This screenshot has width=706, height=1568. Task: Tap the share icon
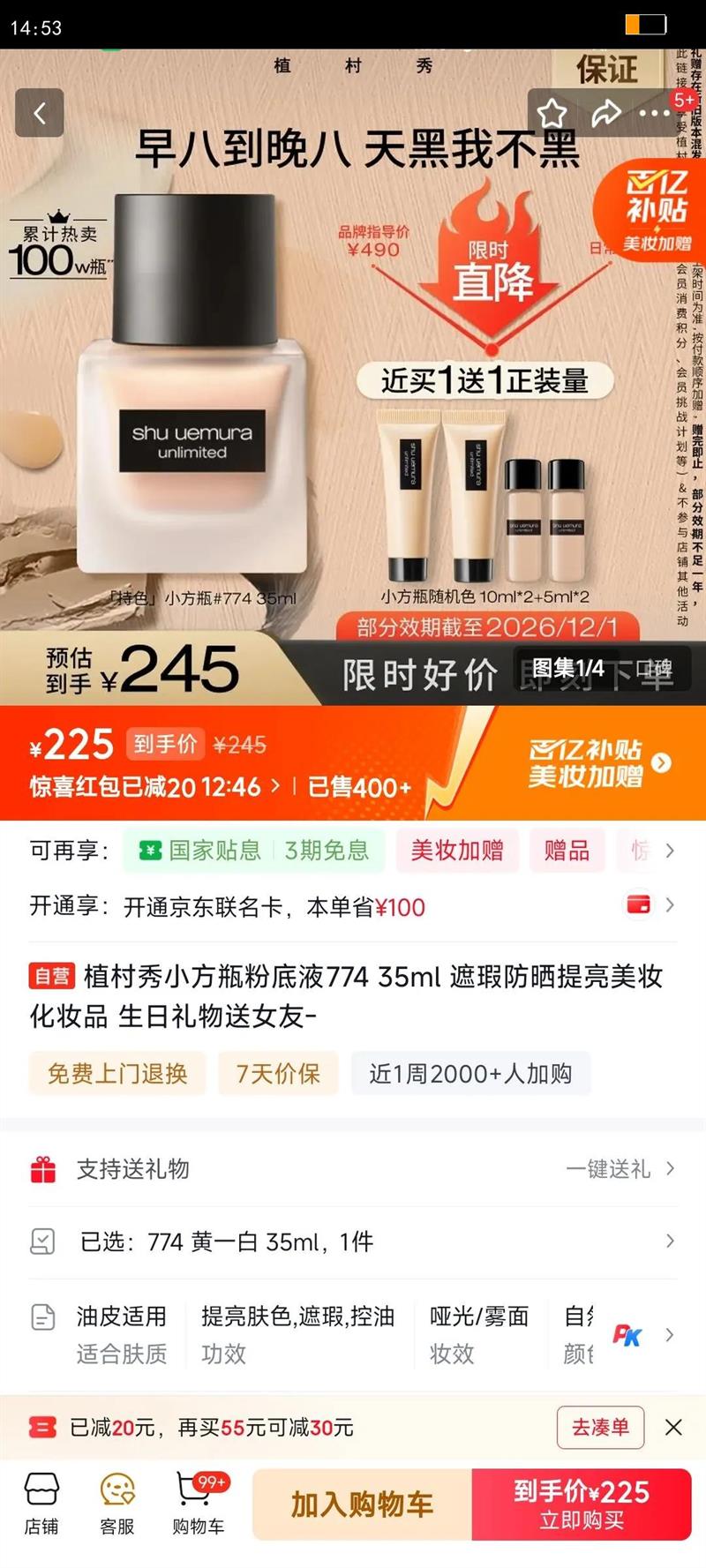pyautogui.click(x=605, y=114)
